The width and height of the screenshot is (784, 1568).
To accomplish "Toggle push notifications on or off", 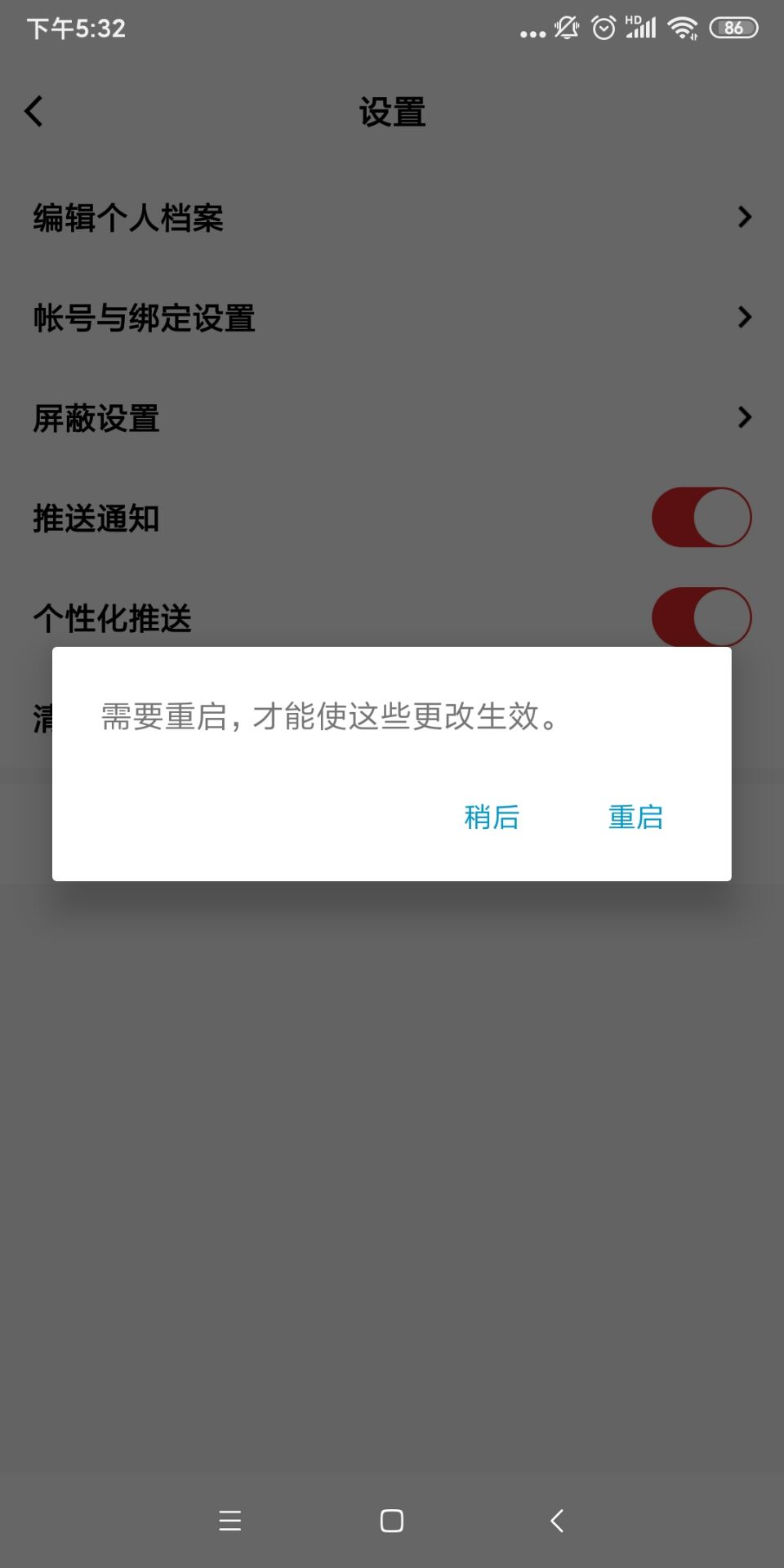I will click(x=701, y=517).
